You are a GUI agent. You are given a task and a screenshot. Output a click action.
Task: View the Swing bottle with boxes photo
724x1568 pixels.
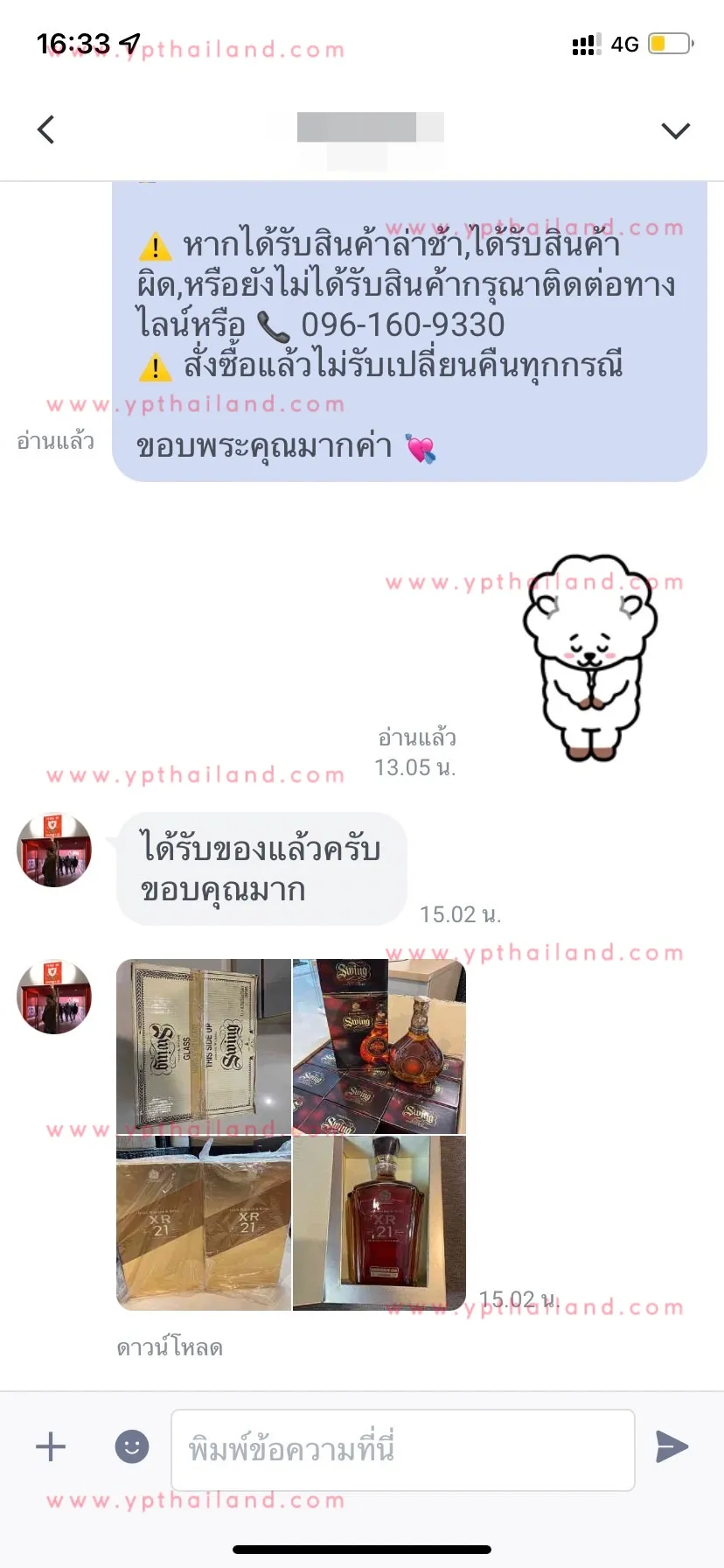379,1046
